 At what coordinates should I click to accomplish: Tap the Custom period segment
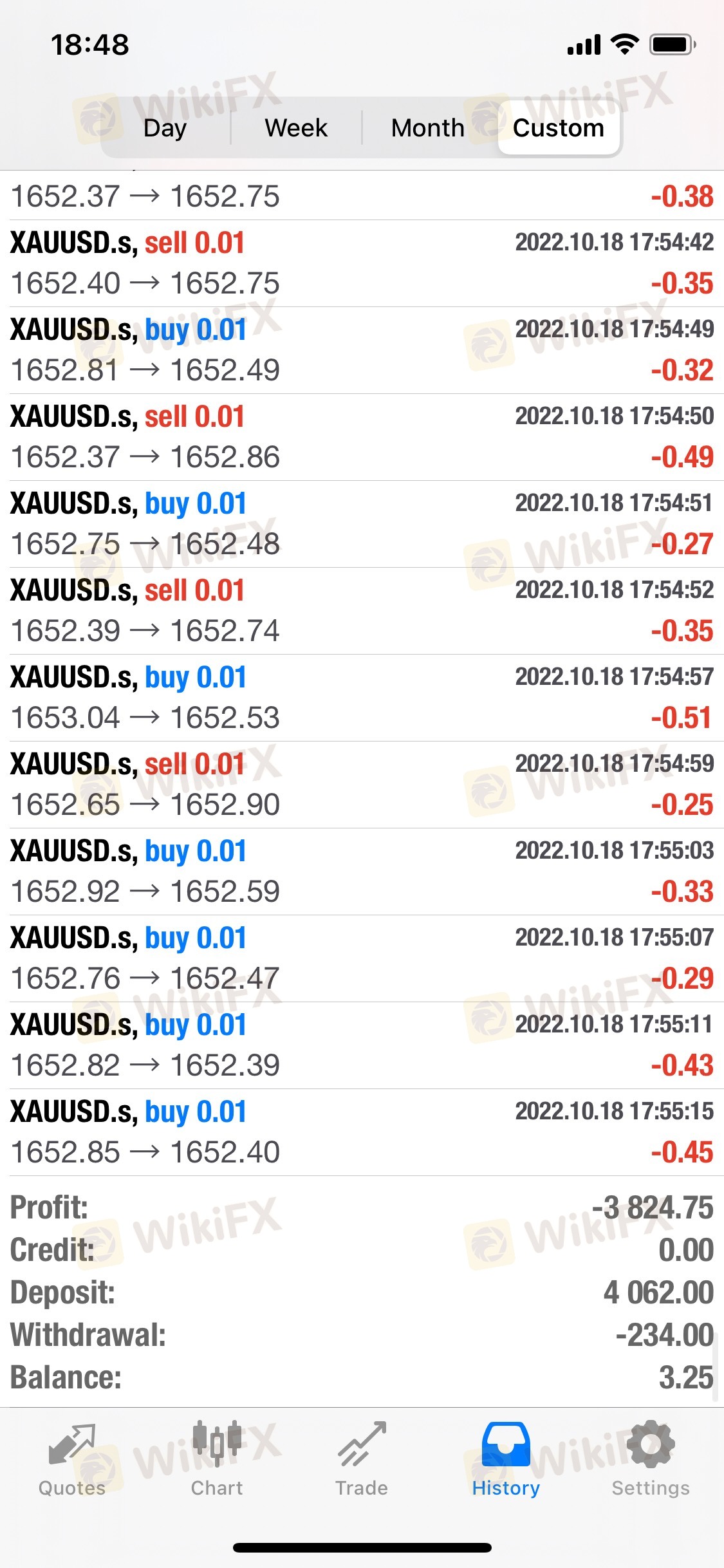tap(559, 127)
